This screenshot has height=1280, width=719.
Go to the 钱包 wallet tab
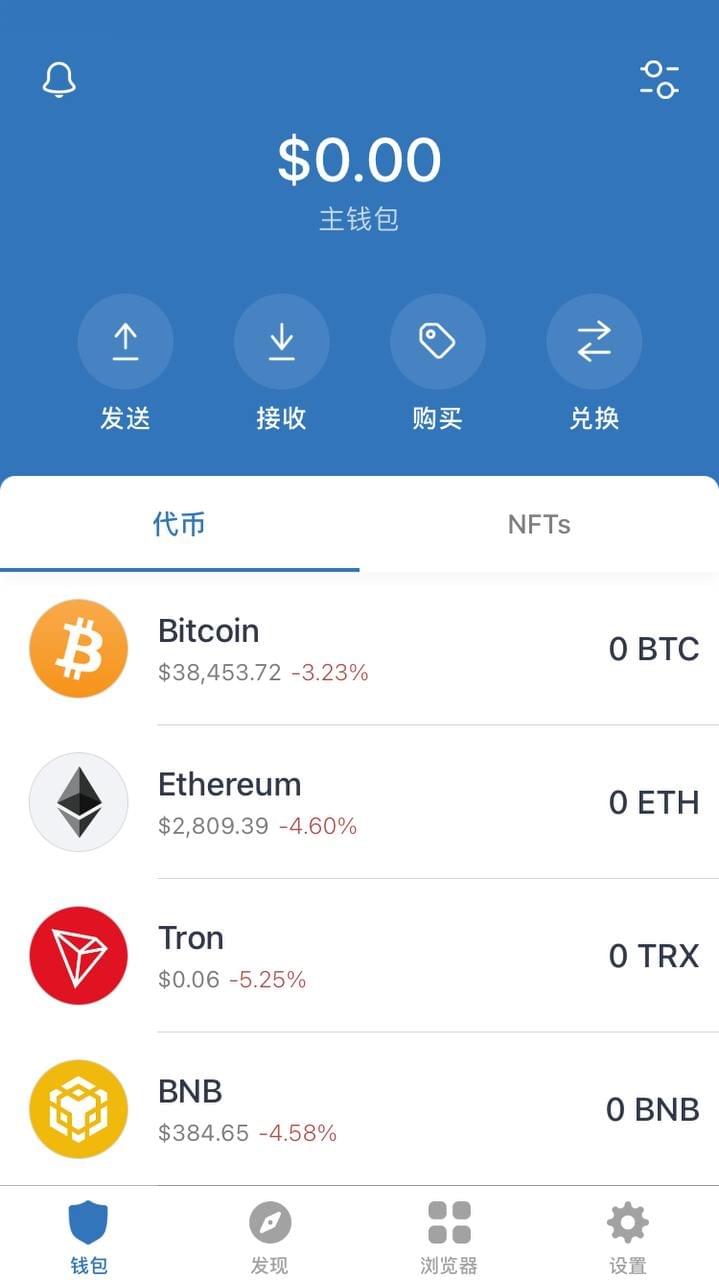click(88, 1236)
